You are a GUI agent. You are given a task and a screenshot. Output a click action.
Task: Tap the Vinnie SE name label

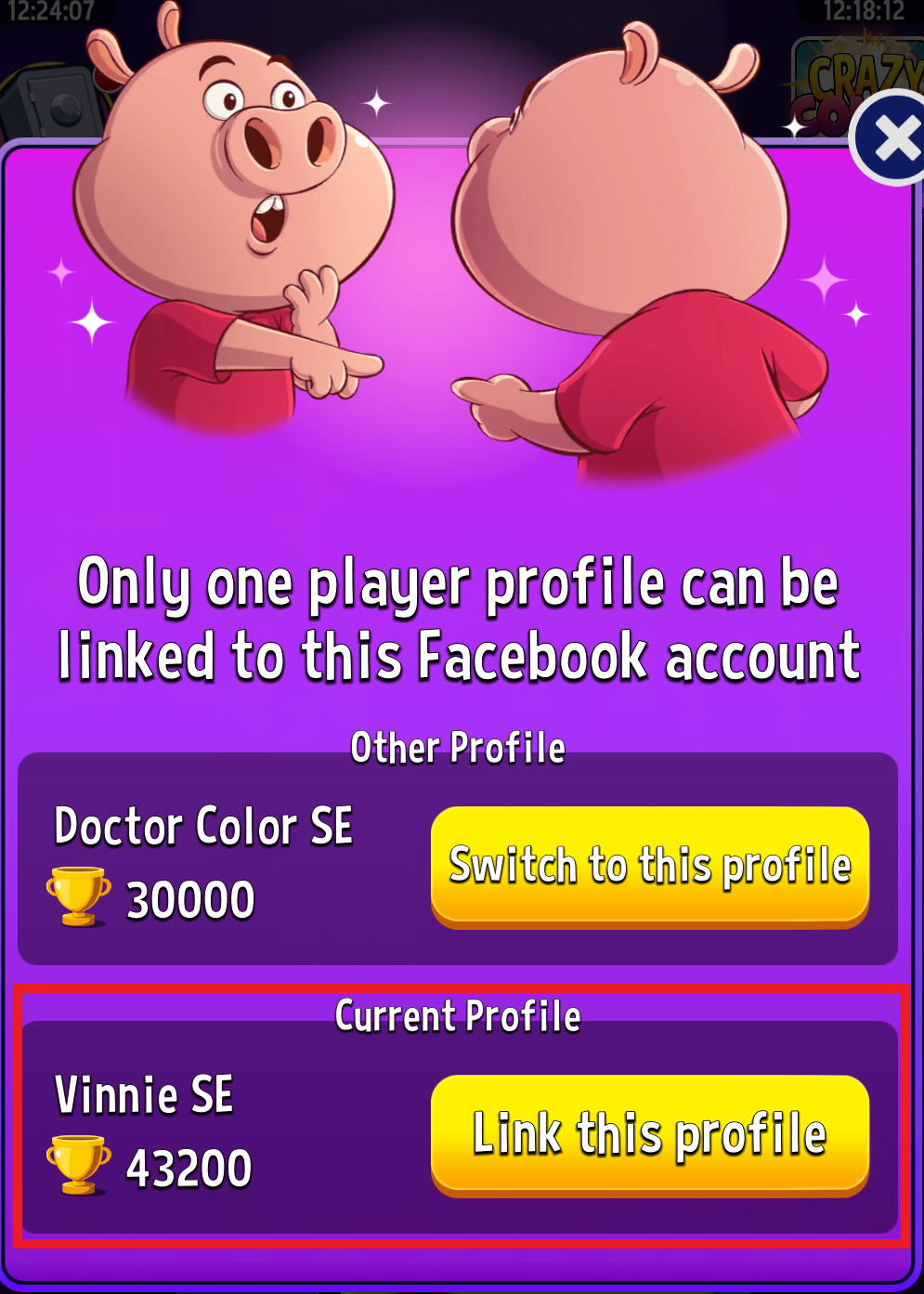(144, 1096)
